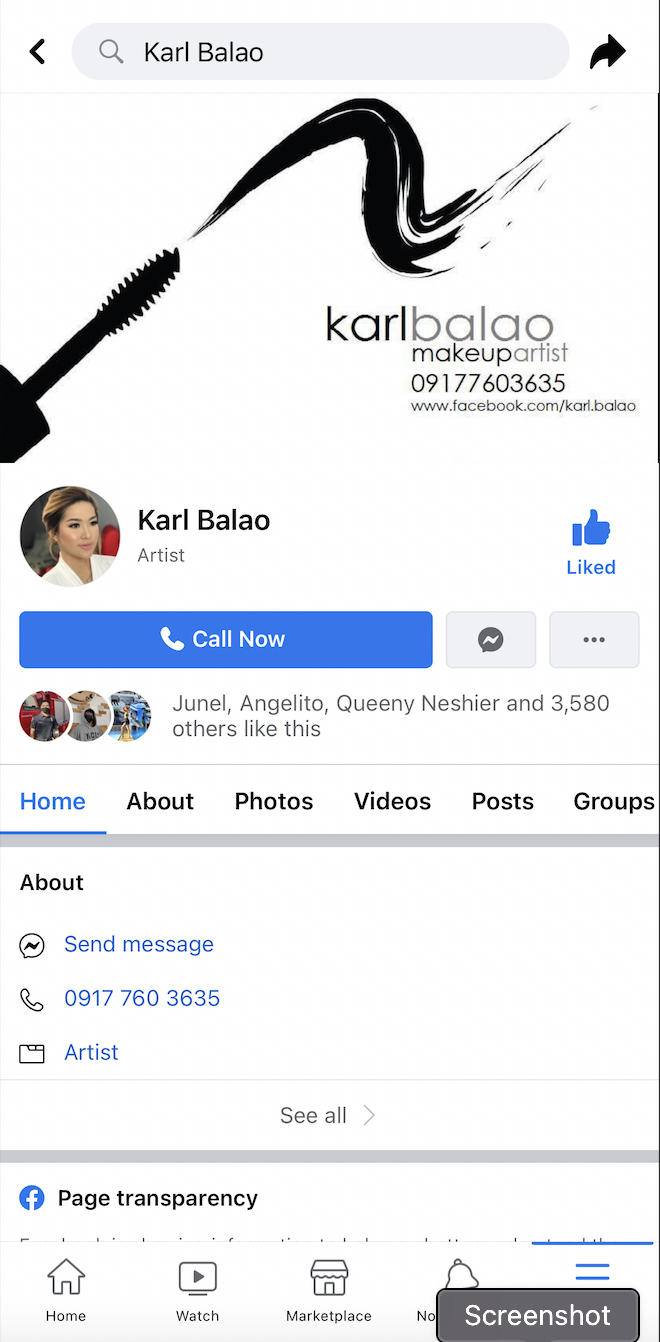Viewport: 660px width, 1342px height.
Task: Open the three-dot more options button
Action: [x=594, y=640]
